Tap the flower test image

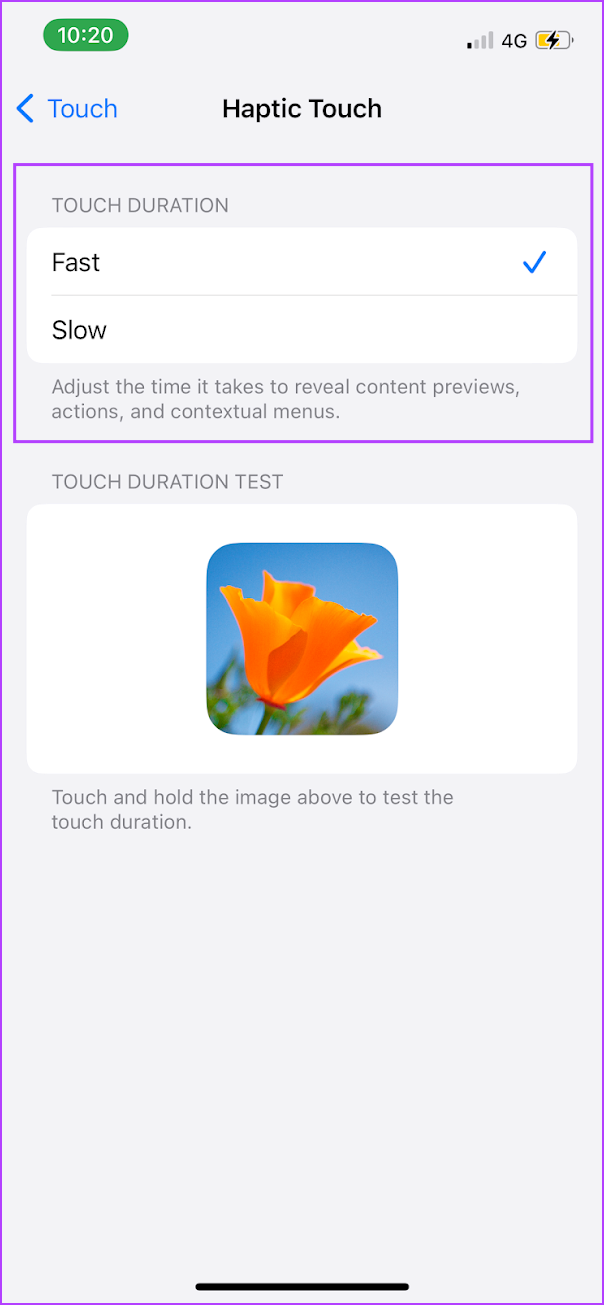pos(302,639)
